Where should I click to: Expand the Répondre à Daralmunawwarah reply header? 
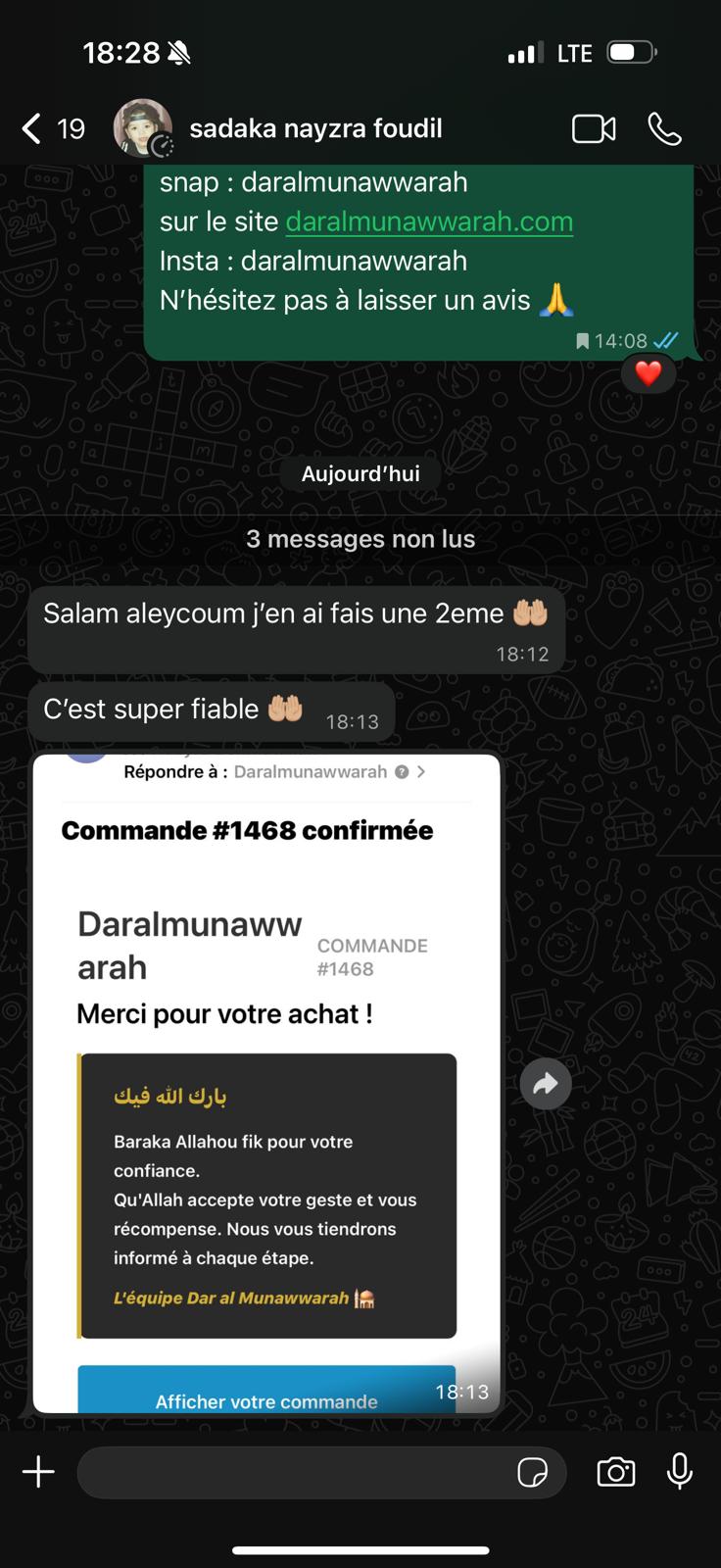(421, 772)
